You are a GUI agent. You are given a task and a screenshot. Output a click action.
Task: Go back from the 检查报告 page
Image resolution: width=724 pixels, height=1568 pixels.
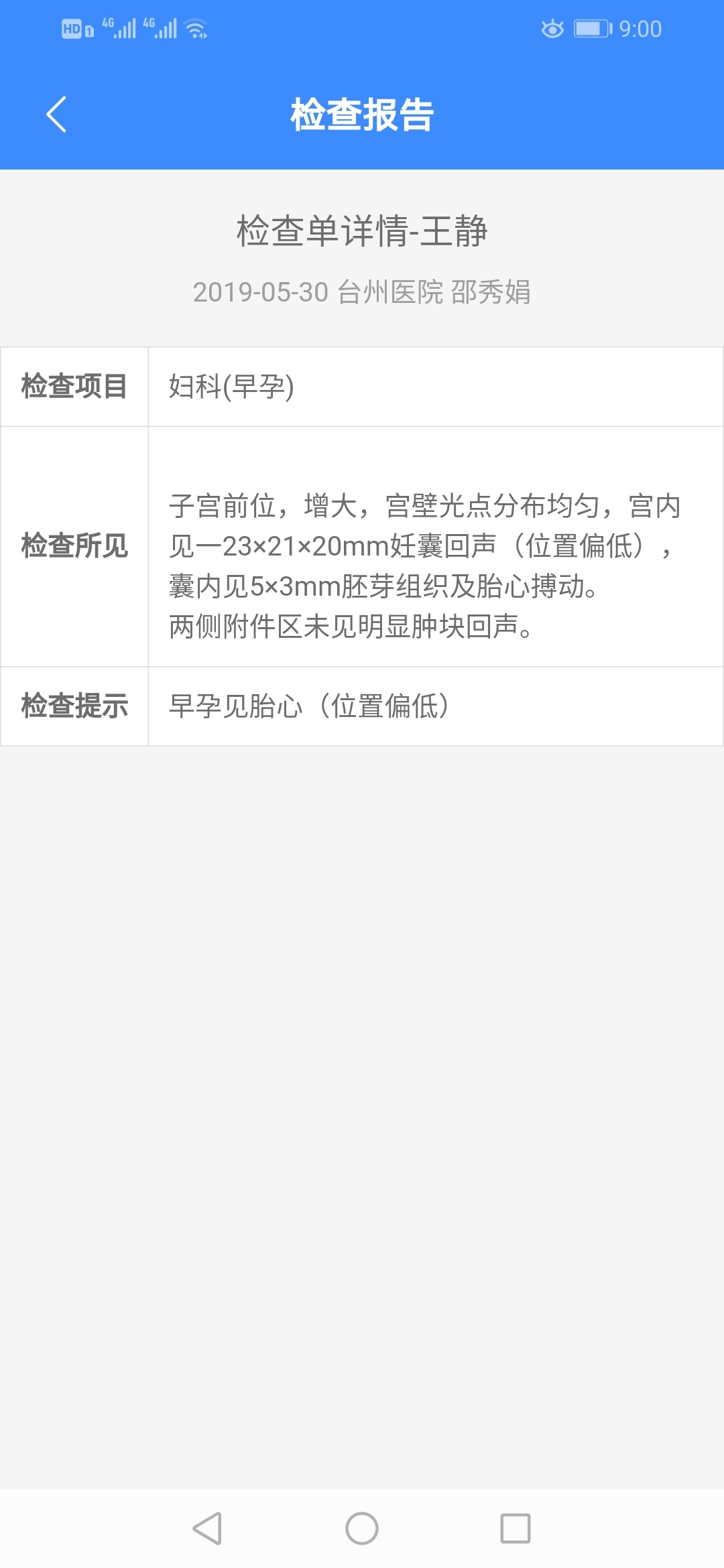(x=57, y=115)
